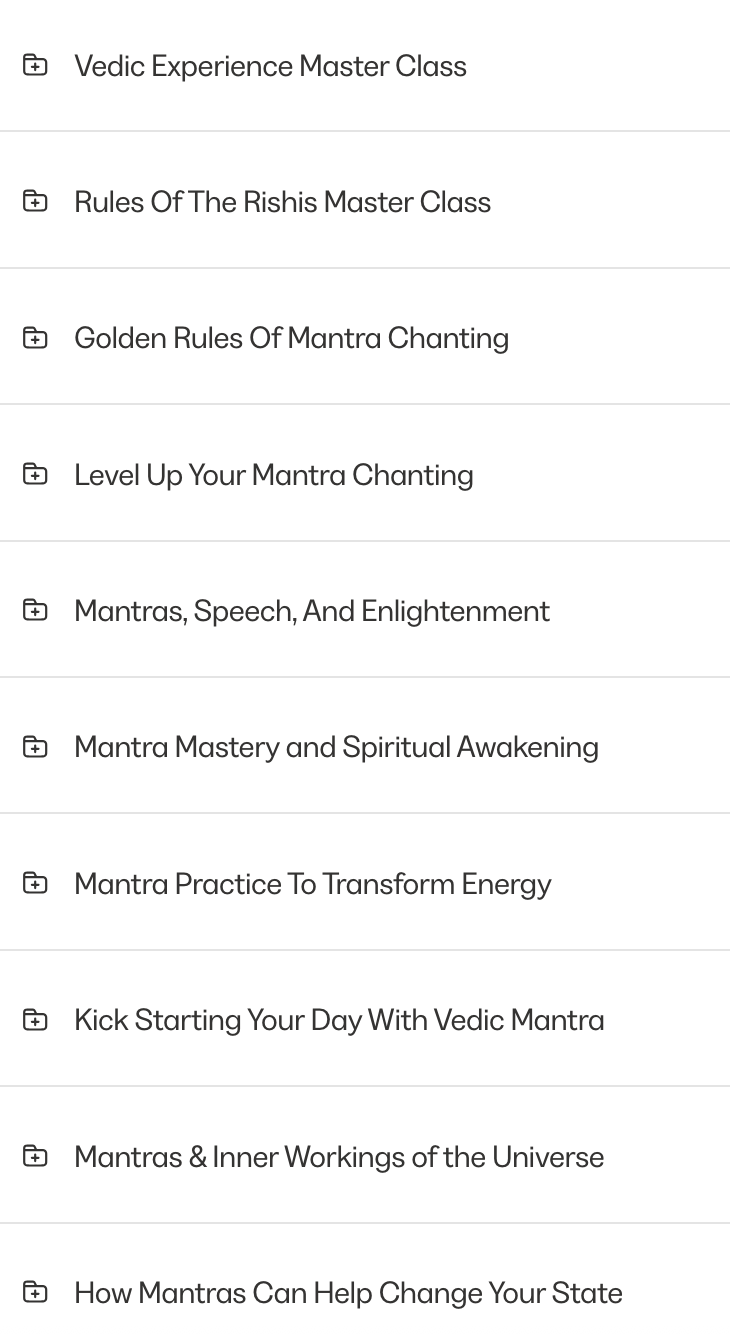
Task: Select Level Up Your Mantra Chanting
Action: tap(273, 475)
